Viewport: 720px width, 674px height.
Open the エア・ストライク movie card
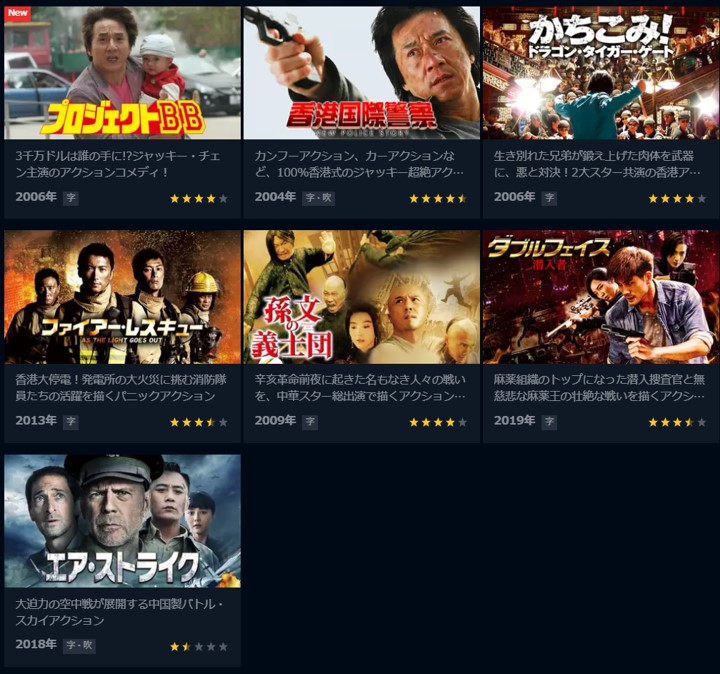(122, 521)
